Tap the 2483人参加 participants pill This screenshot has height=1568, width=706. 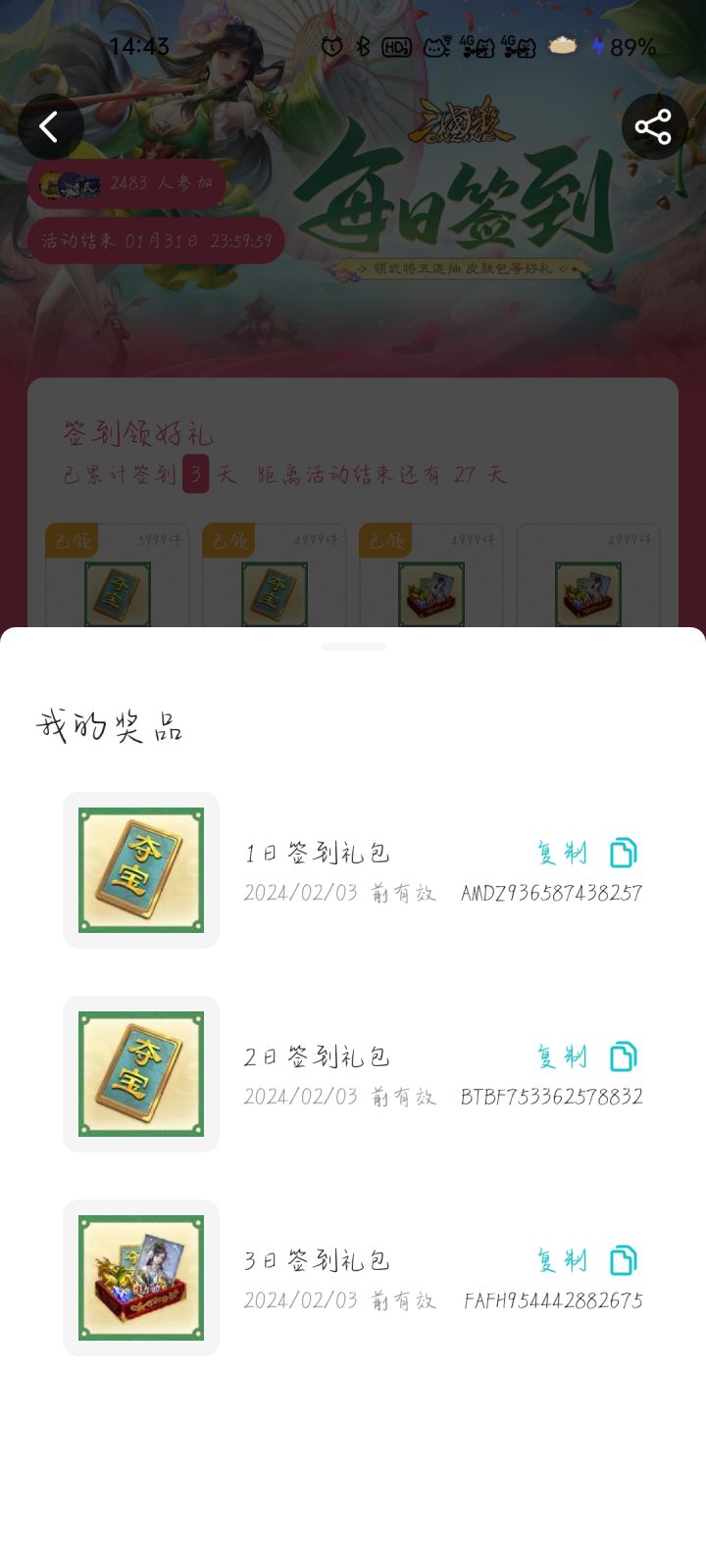[127, 184]
